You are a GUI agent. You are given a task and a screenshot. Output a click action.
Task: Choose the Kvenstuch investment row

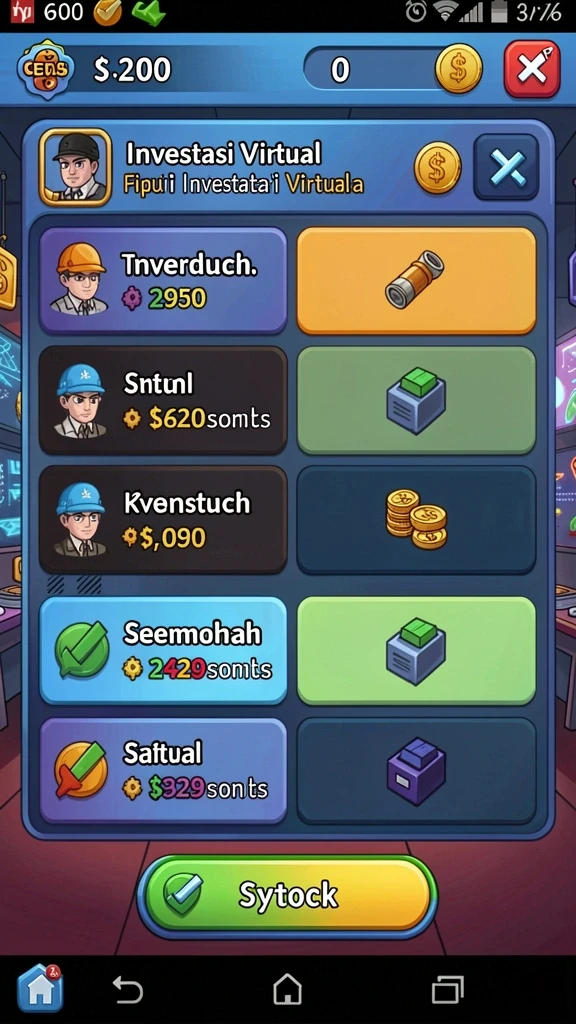[163, 520]
